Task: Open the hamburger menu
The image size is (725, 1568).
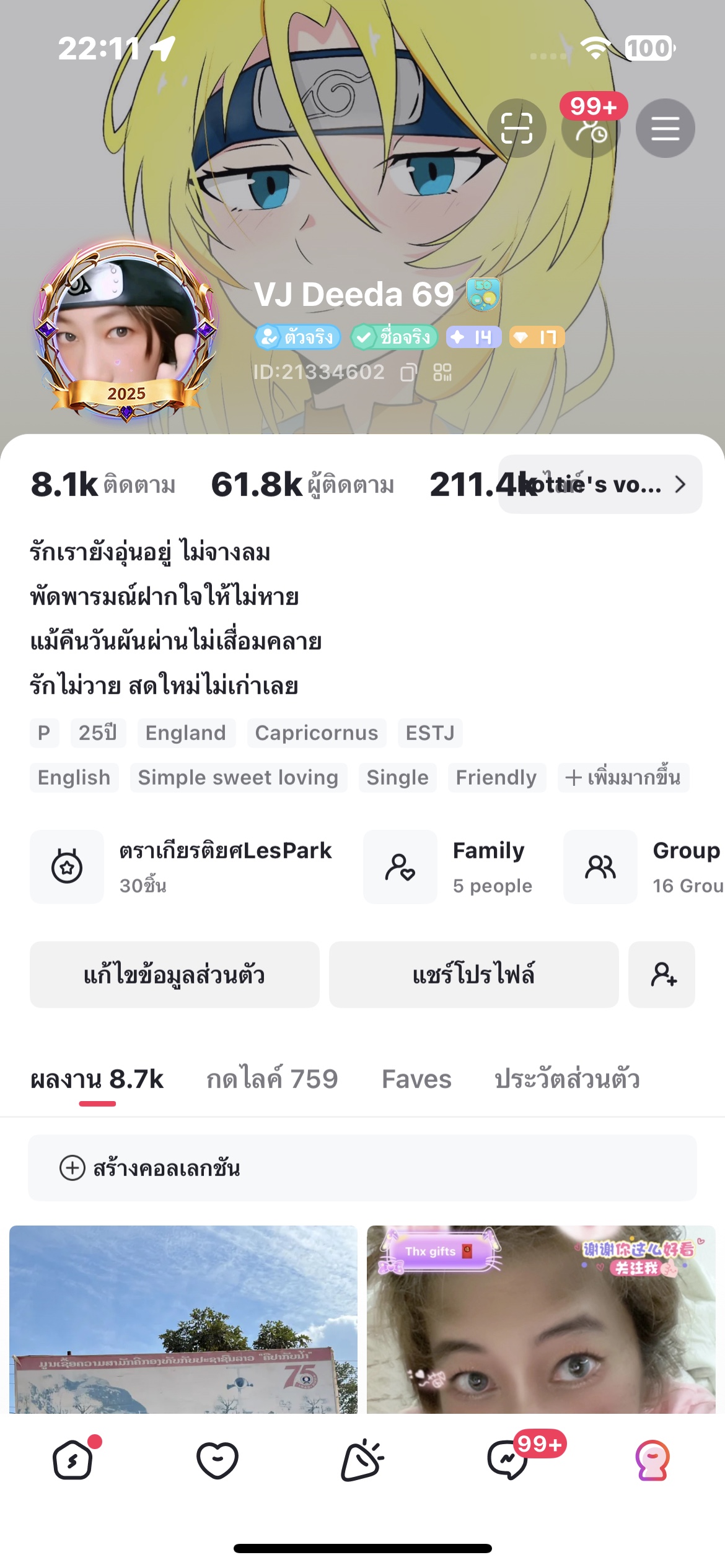Action: [665, 129]
